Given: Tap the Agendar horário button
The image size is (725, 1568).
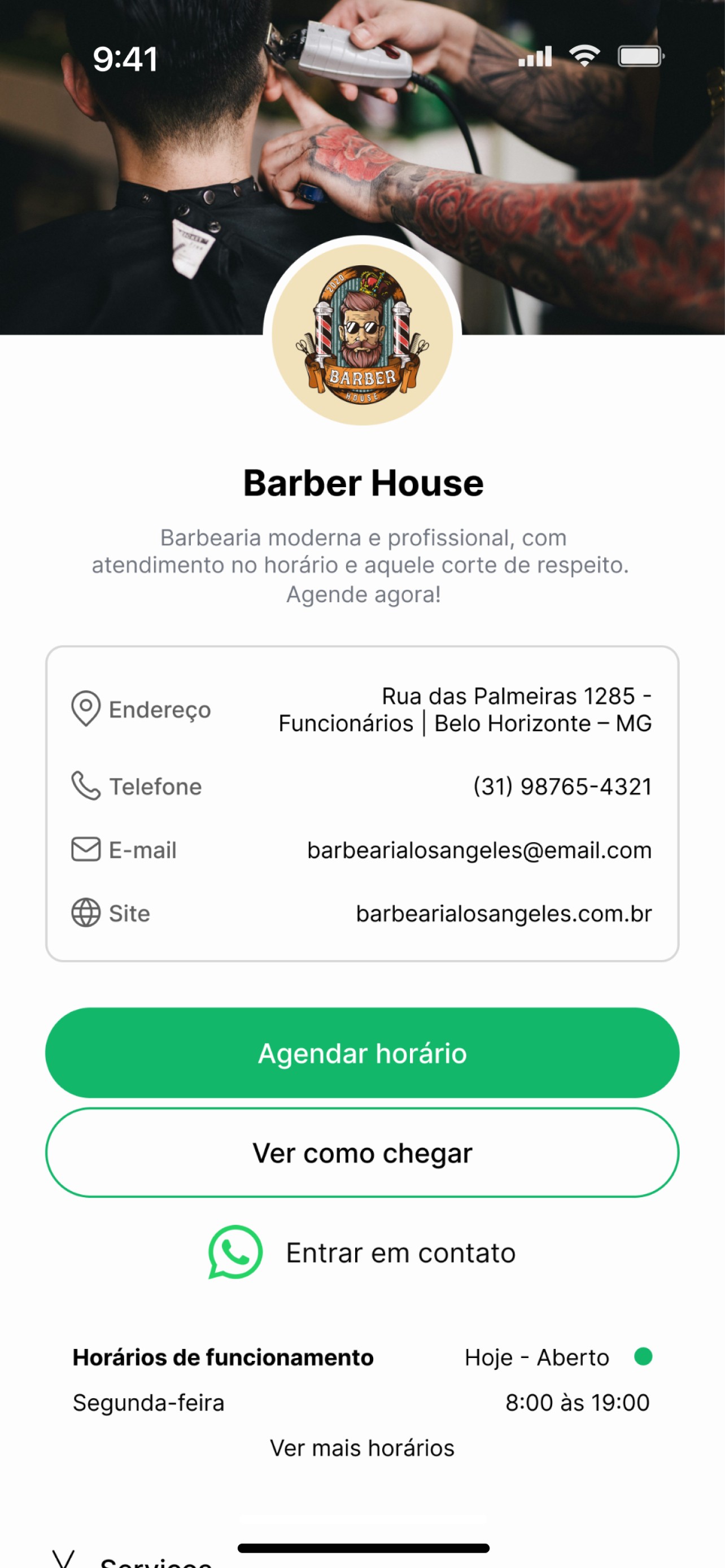Looking at the screenshot, I should point(362,1053).
